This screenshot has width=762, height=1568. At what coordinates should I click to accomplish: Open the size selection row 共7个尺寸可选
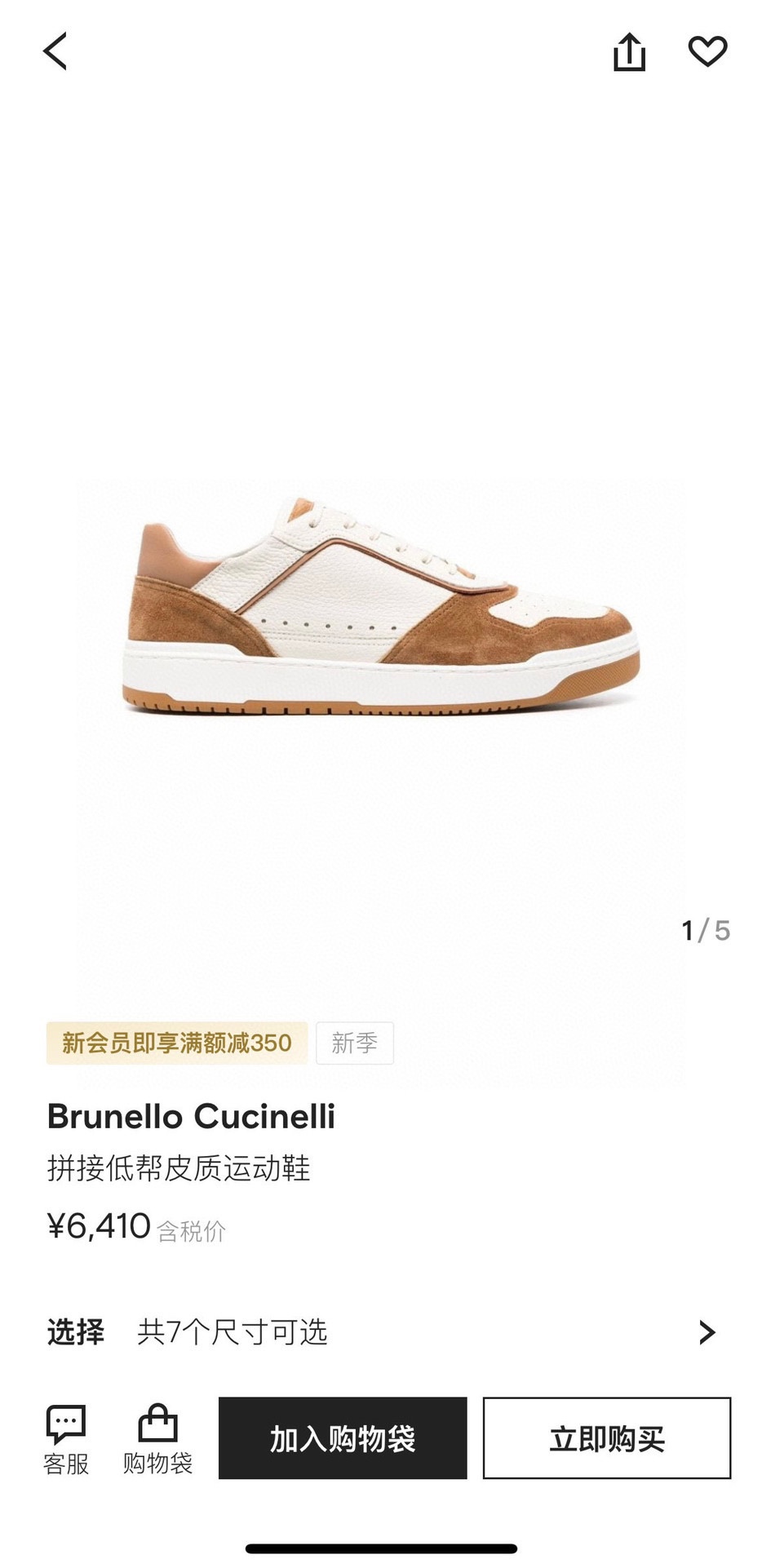pyautogui.click(x=380, y=1332)
